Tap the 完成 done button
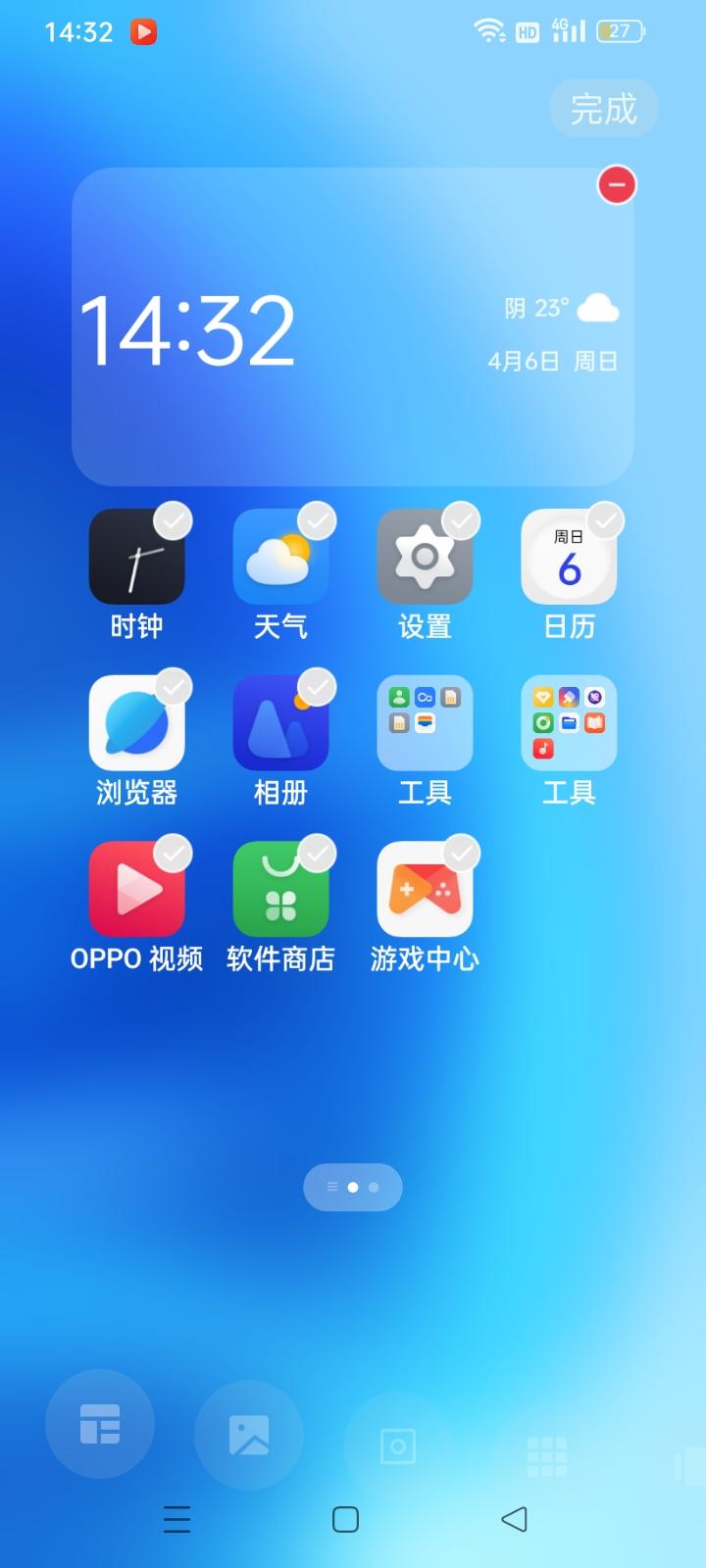The height and width of the screenshot is (1568, 706). (603, 108)
